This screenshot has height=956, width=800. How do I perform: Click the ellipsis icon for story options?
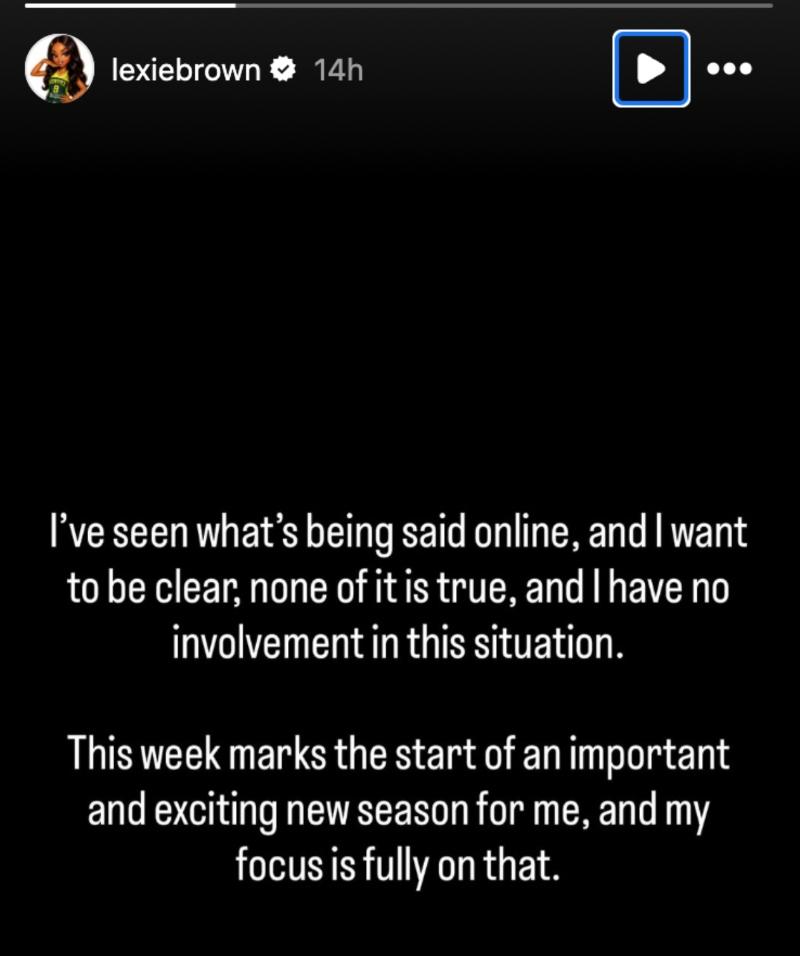(x=730, y=69)
